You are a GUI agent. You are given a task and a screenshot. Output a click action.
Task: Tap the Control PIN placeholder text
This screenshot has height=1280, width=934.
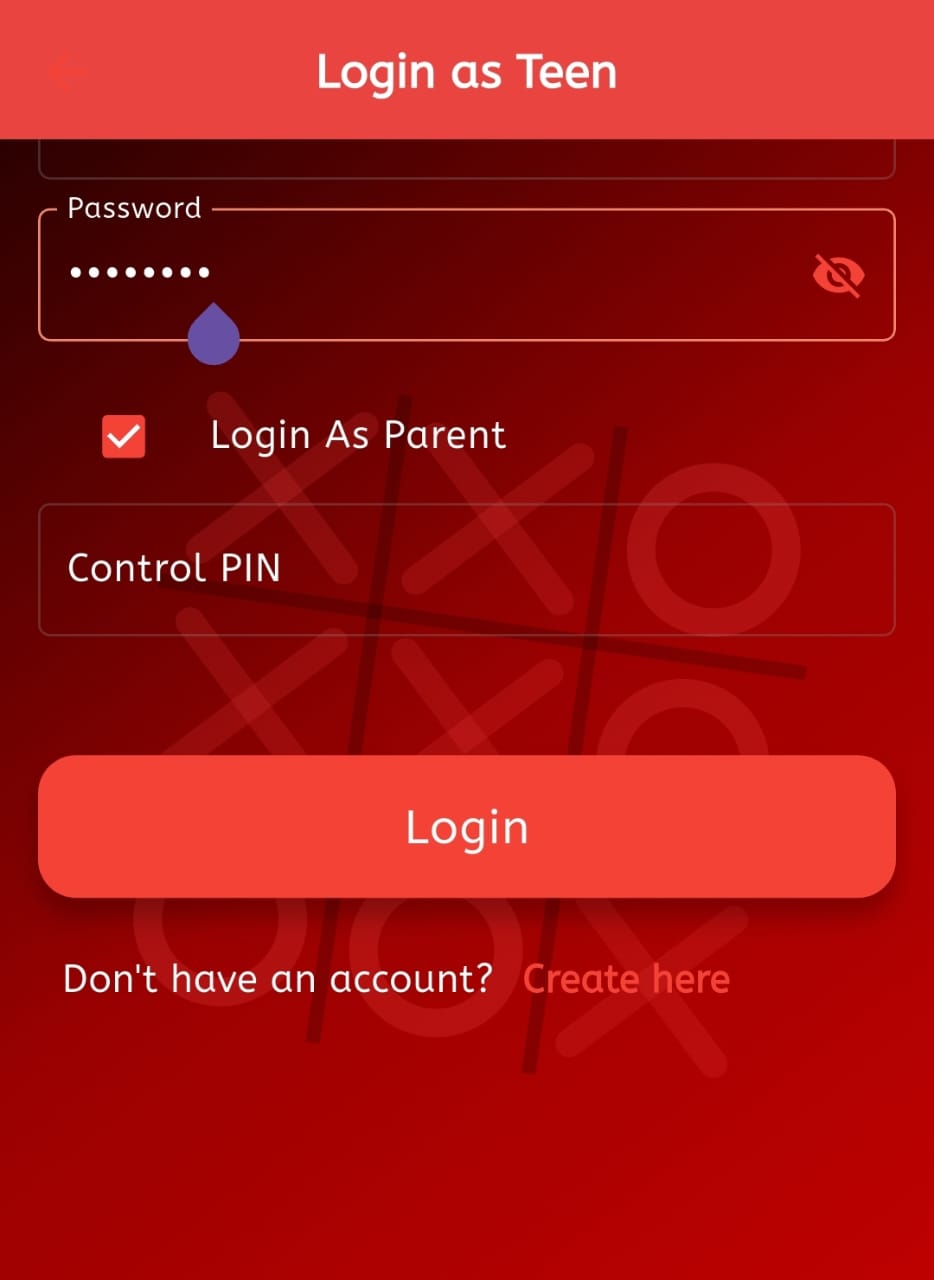(173, 569)
